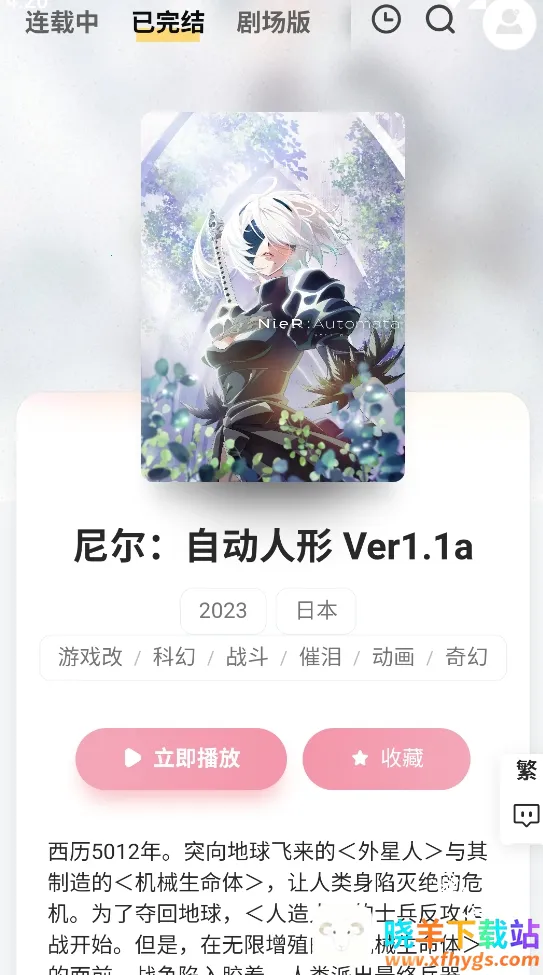Tap the 立即播放 button

pyautogui.click(x=181, y=759)
